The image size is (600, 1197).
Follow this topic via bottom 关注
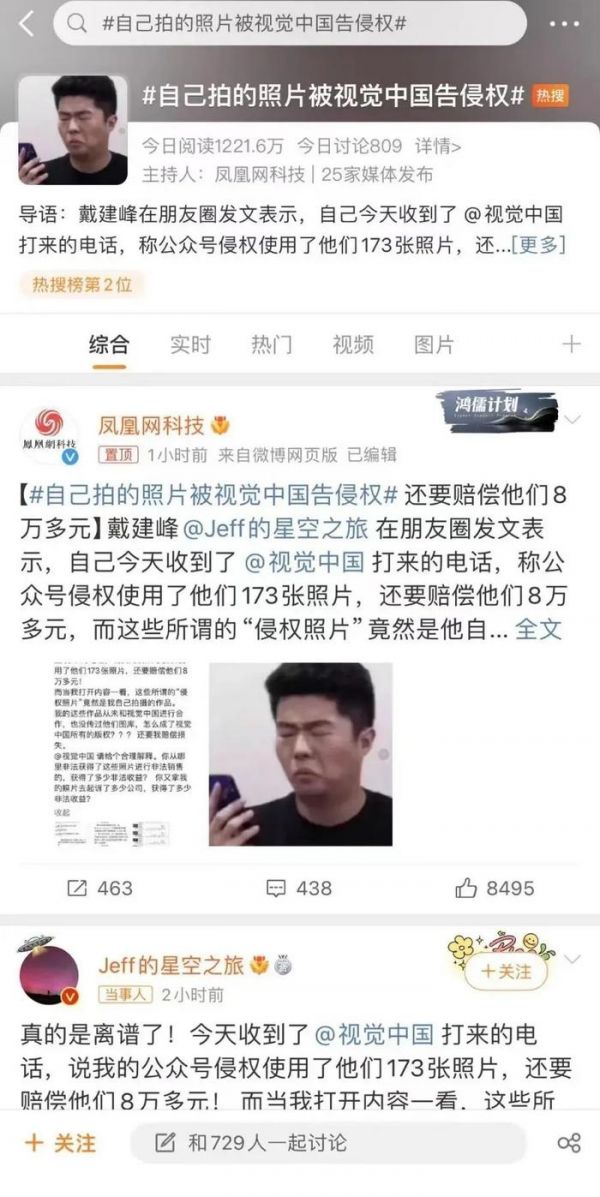pyautogui.click(x=61, y=1142)
